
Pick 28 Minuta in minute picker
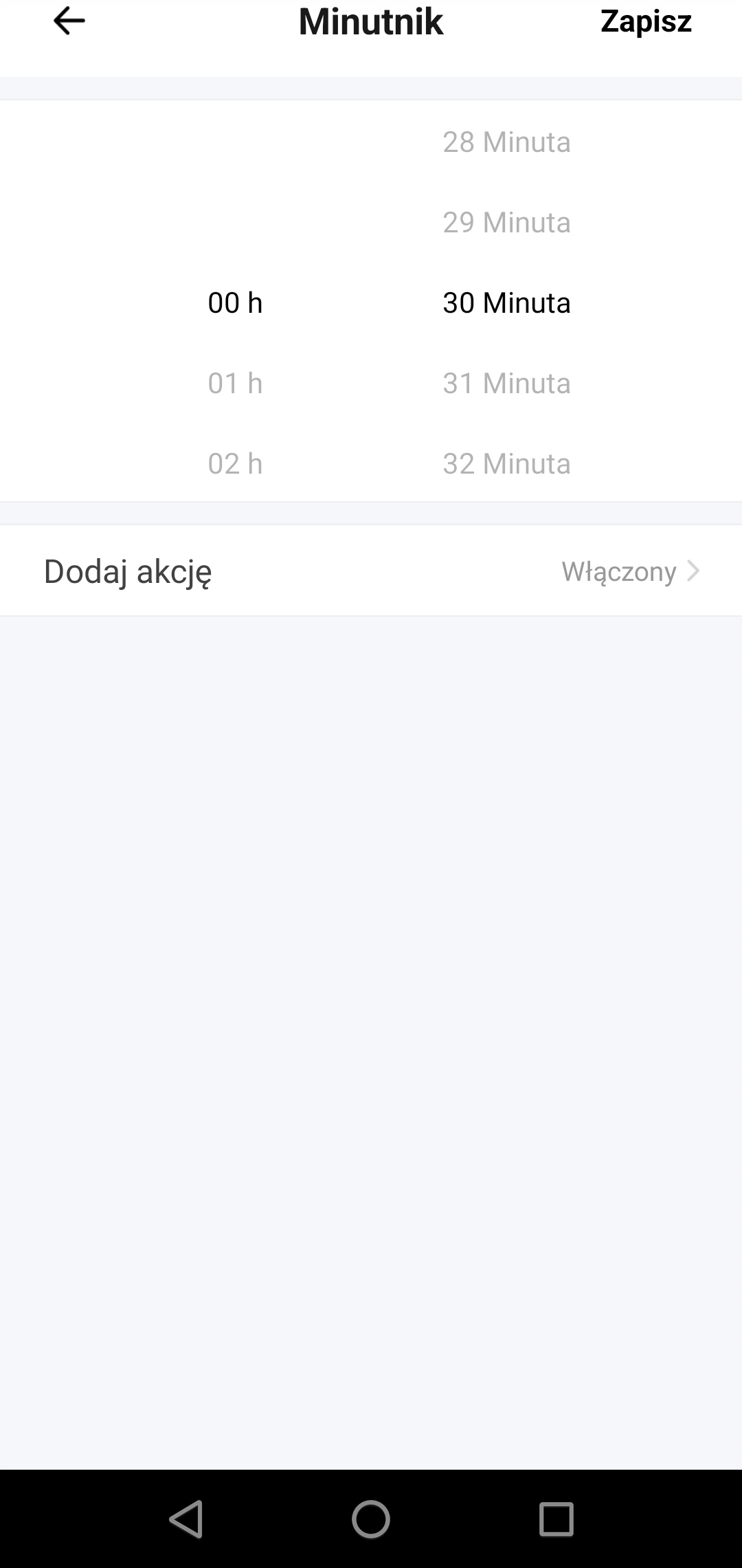click(506, 142)
